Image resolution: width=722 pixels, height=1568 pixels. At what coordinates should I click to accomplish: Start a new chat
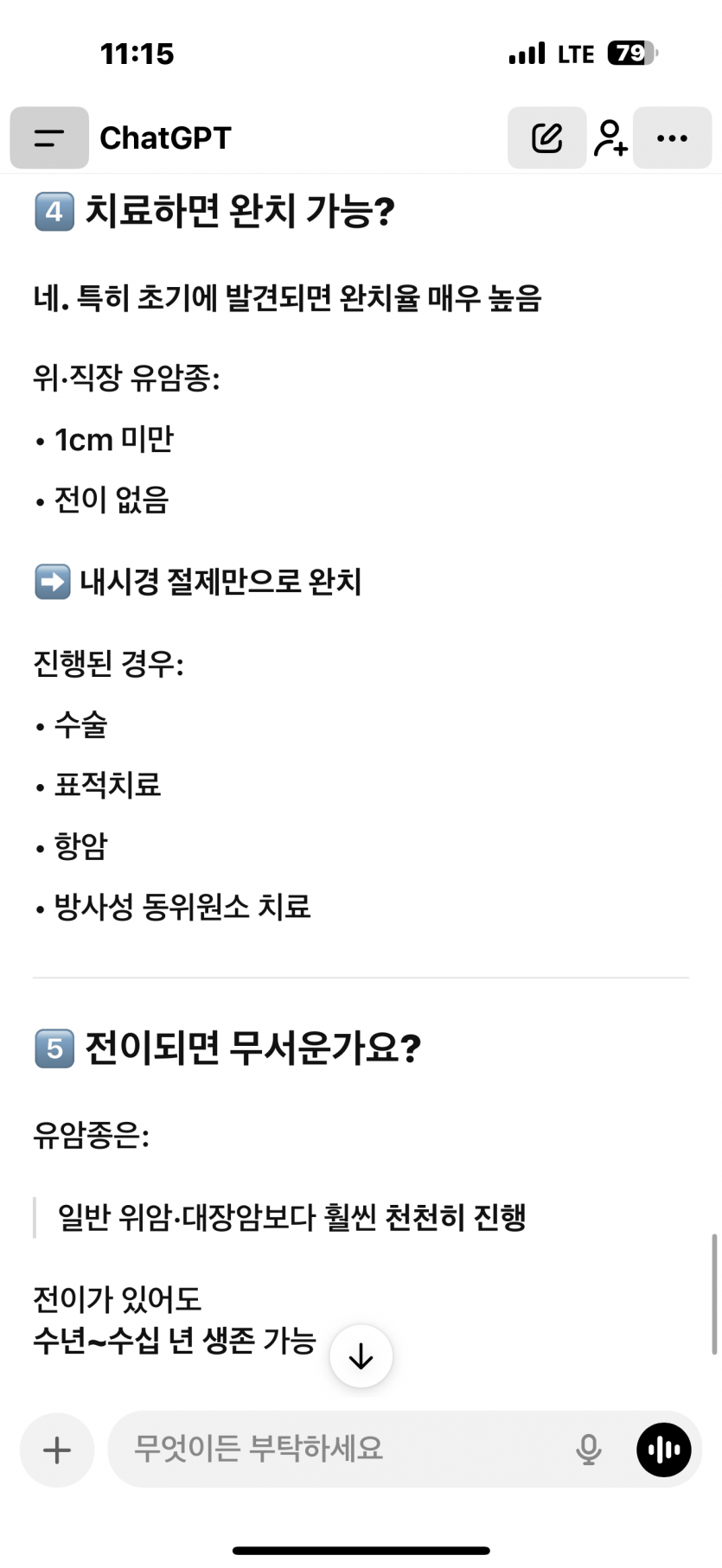pos(546,137)
